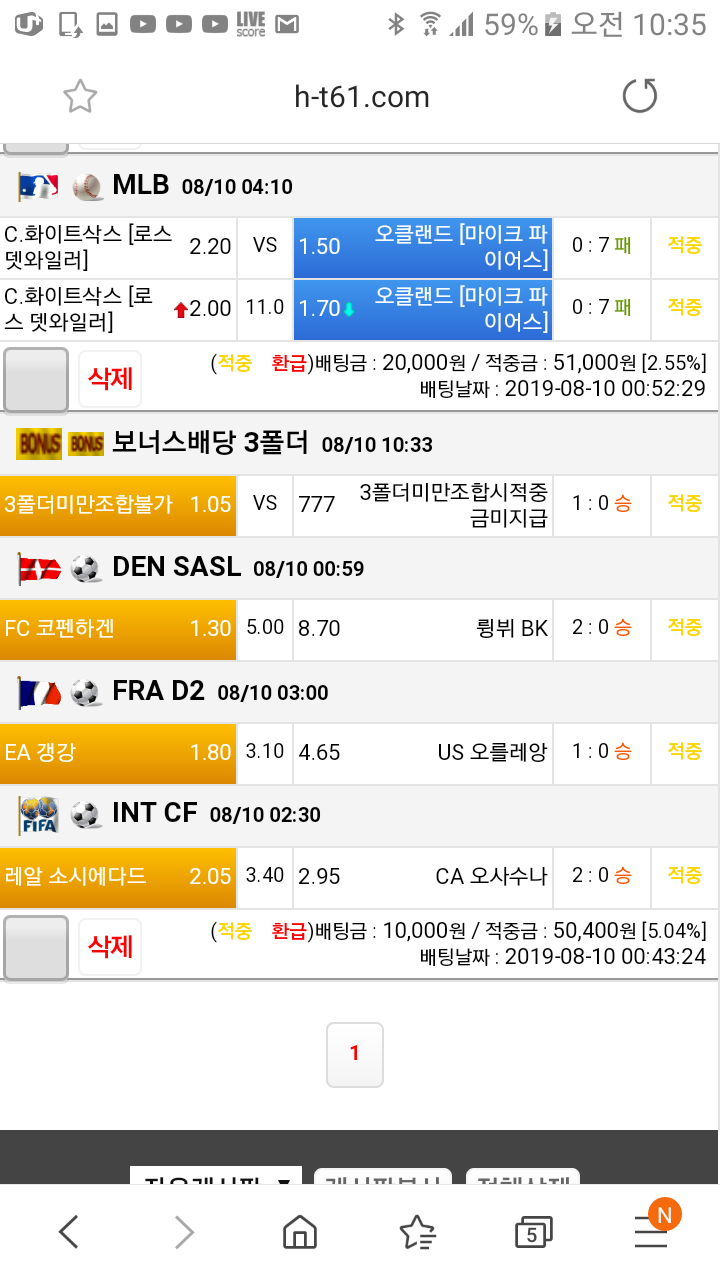Check the box for the 20,000원 bet
The height and width of the screenshot is (1280, 720).
tap(36, 379)
